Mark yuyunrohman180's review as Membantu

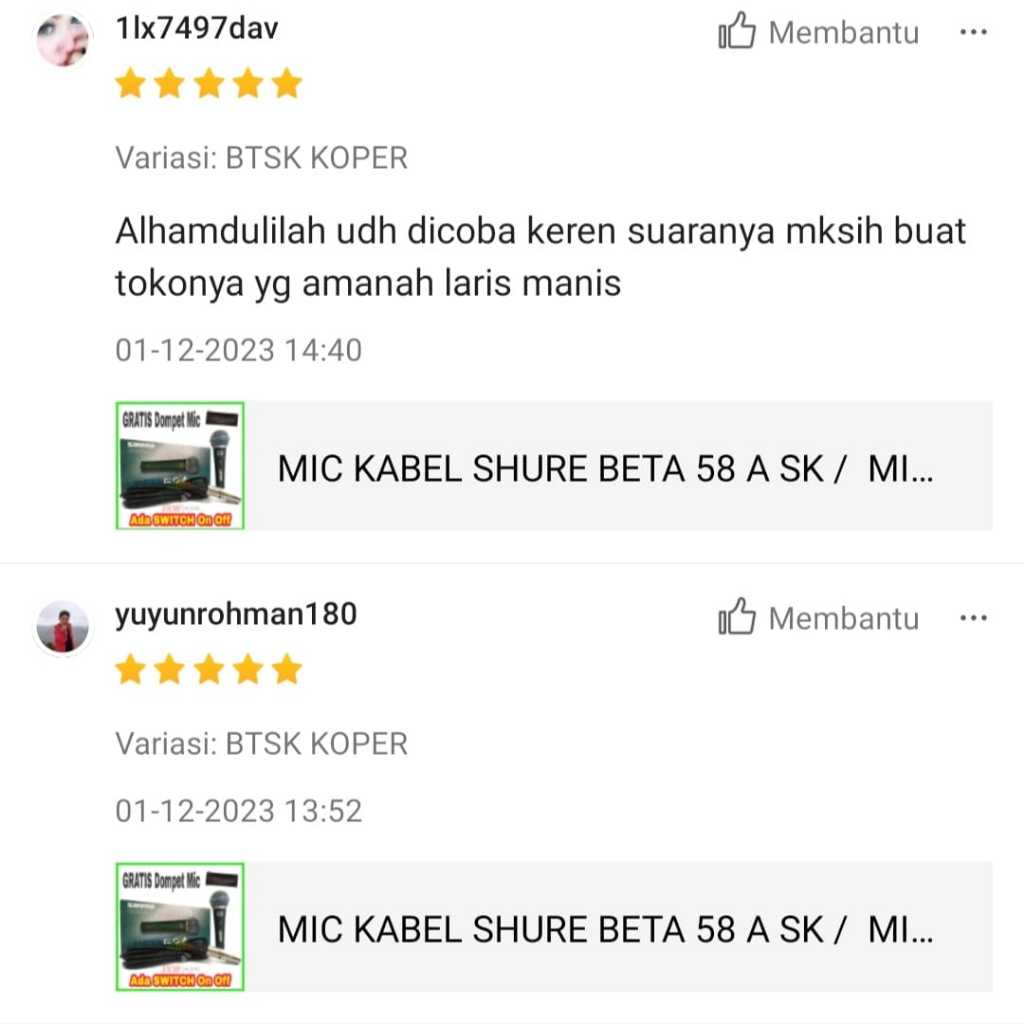818,618
